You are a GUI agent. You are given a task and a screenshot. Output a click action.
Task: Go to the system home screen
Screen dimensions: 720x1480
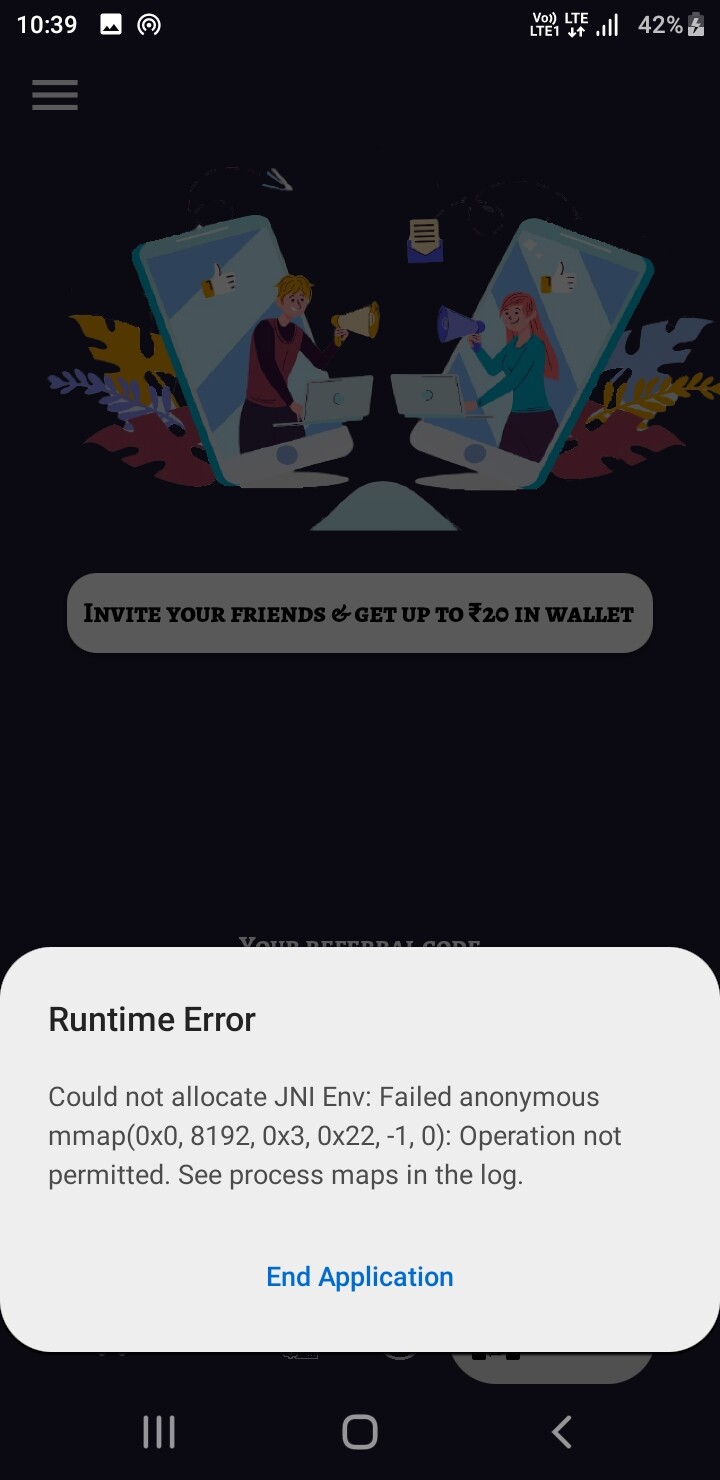360,1432
